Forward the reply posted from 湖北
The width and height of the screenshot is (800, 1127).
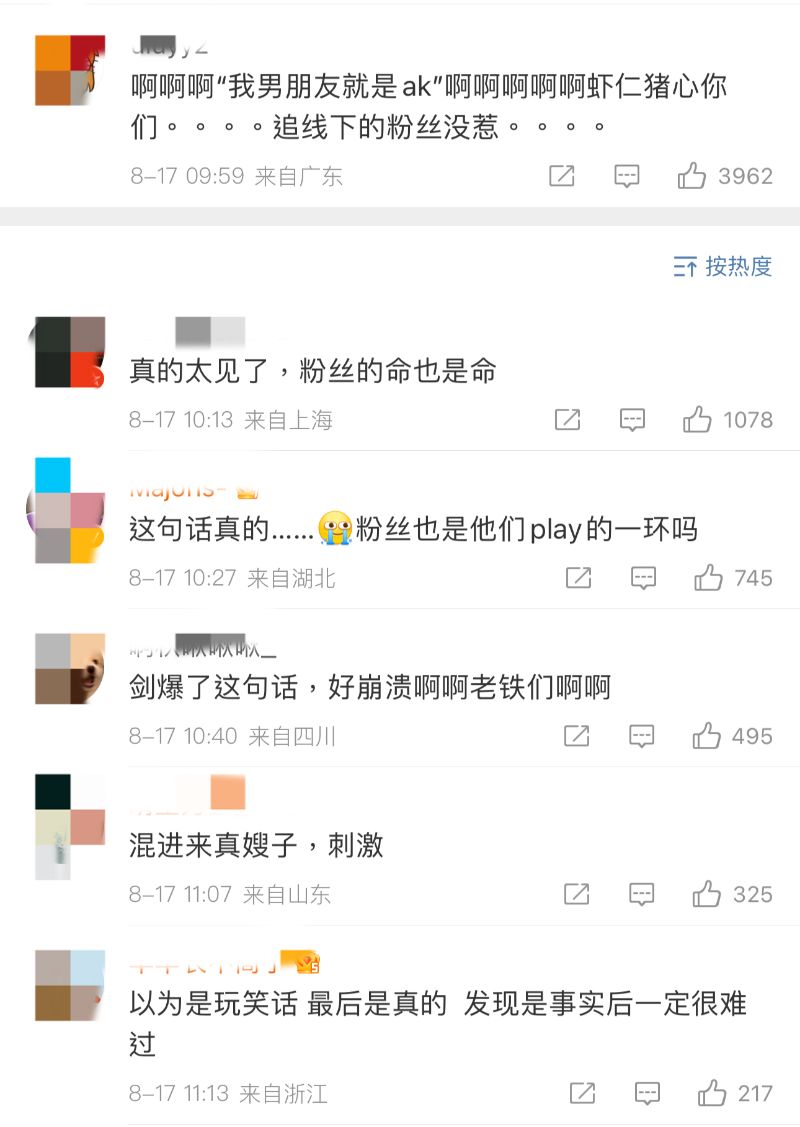click(x=578, y=578)
